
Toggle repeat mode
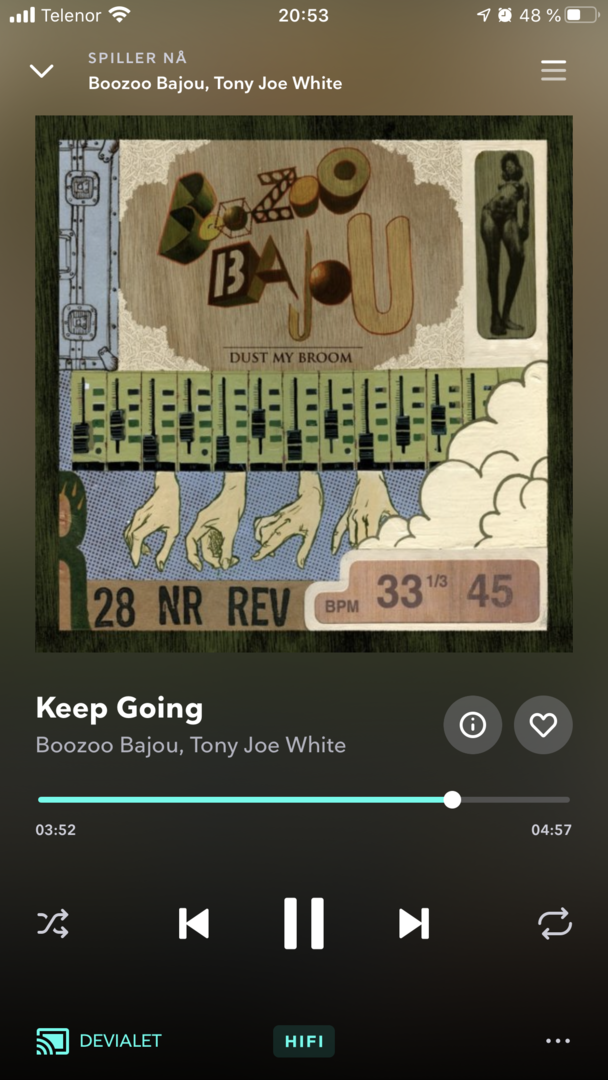tap(555, 923)
